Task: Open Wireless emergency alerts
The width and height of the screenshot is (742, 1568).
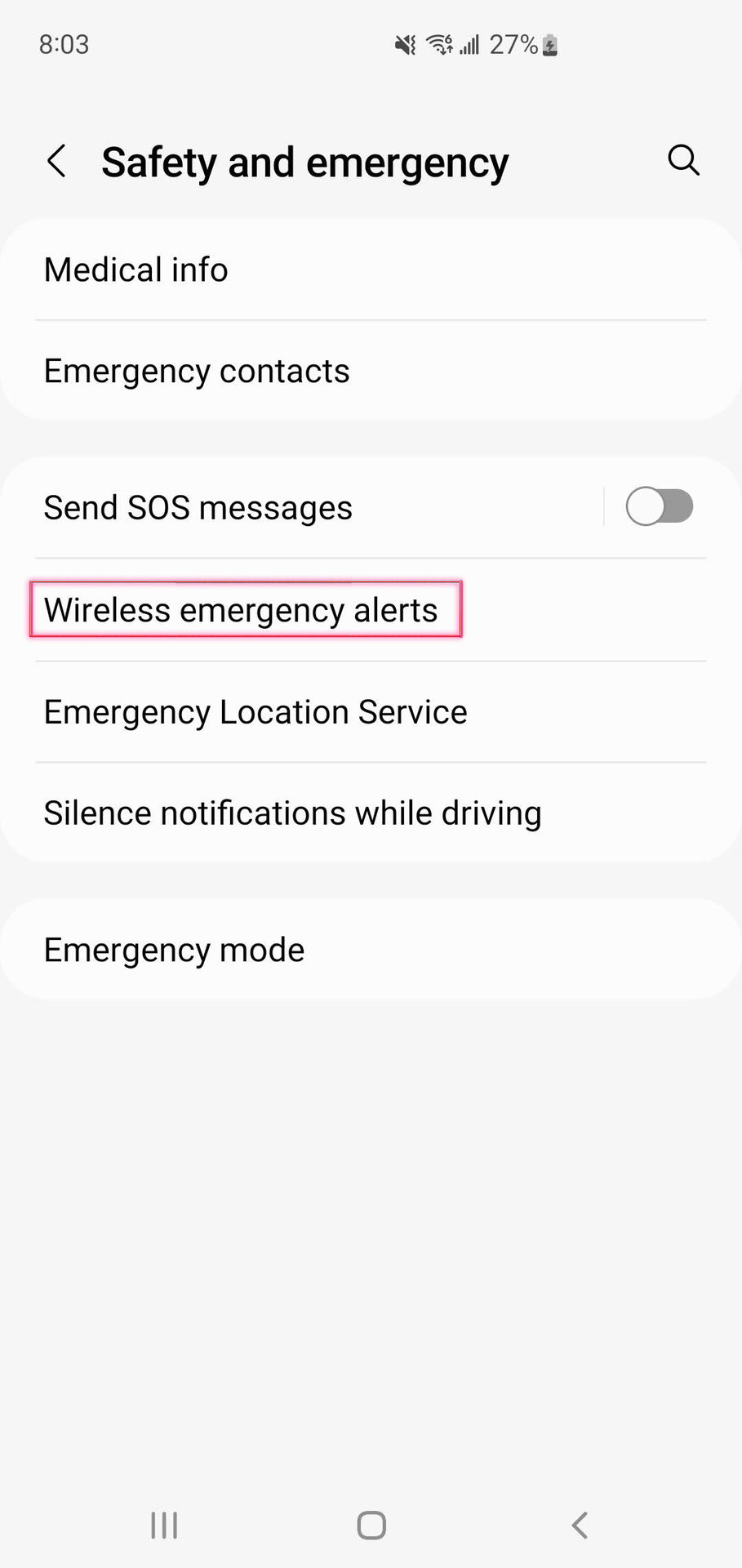Action: point(242,610)
